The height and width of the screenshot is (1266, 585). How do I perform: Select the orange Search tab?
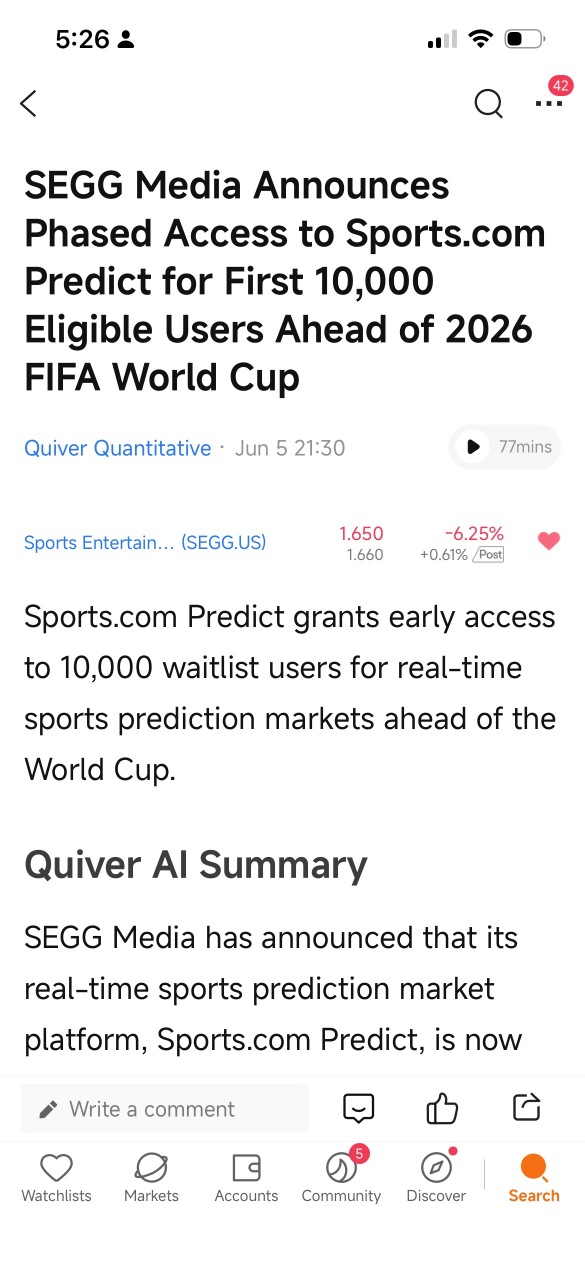click(534, 1178)
